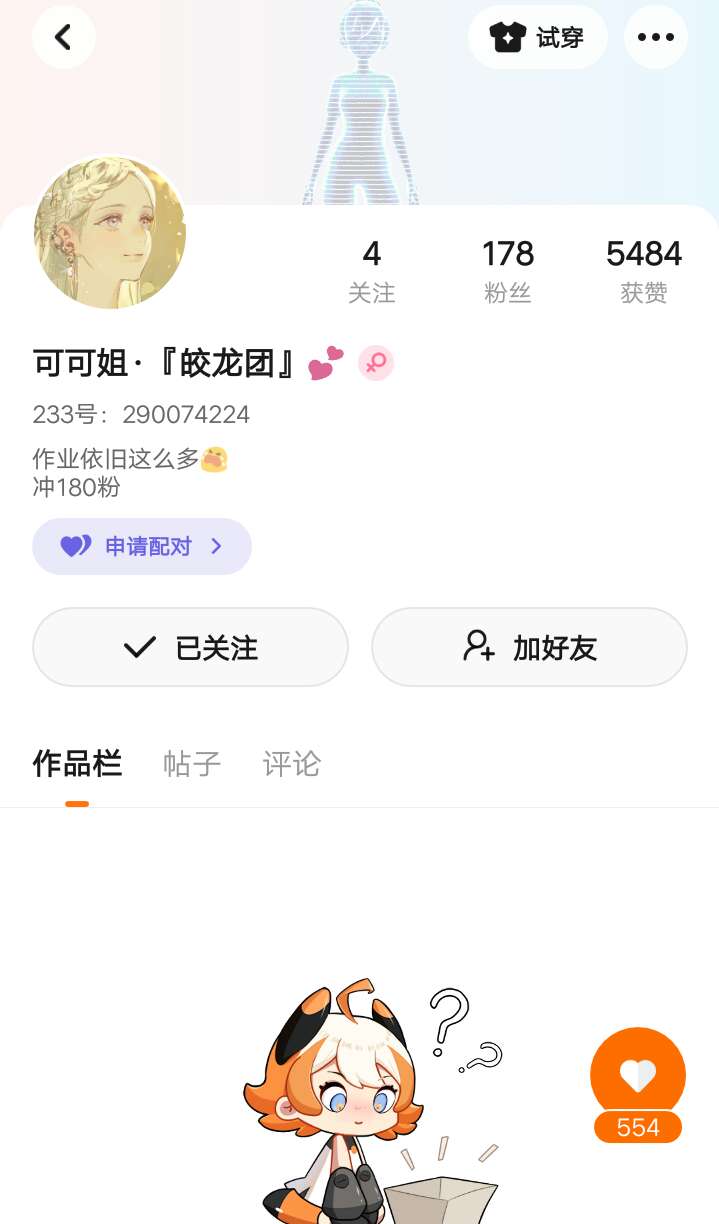Switch to the 作品栏 tab

(77, 764)
